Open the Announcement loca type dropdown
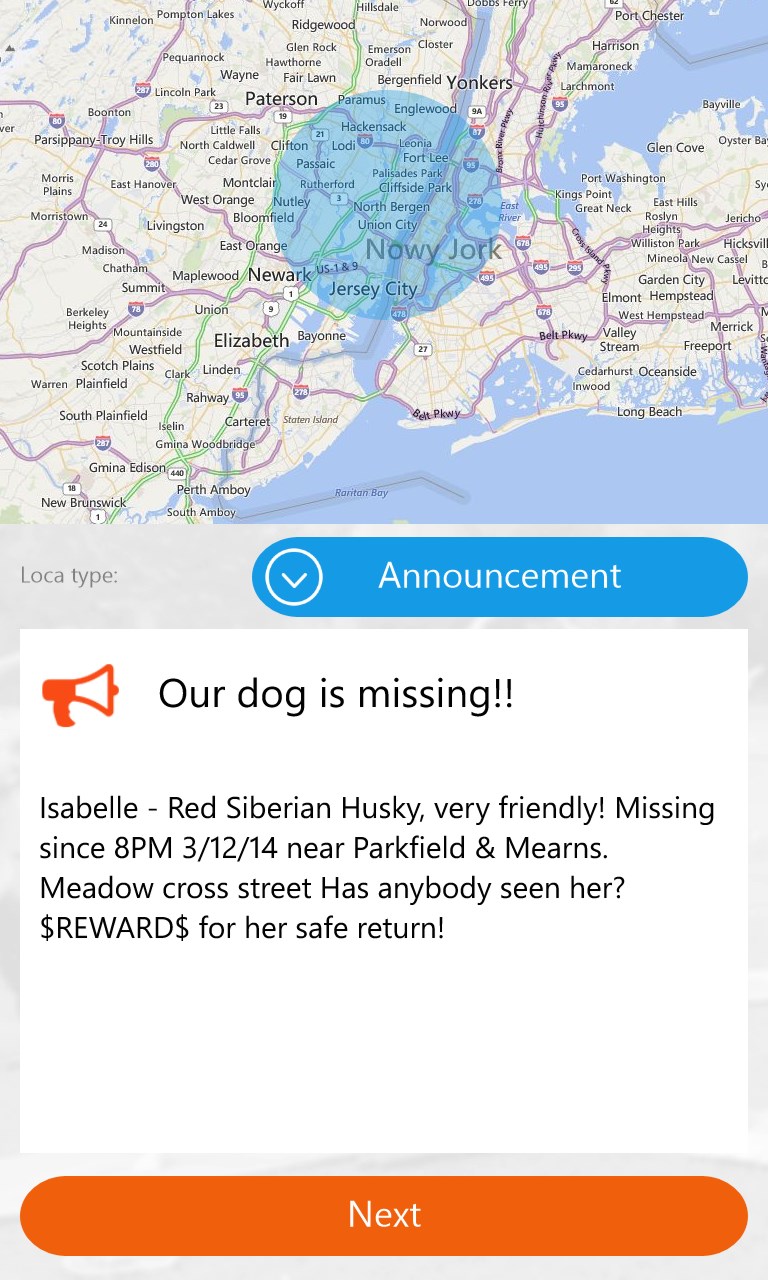This screenshot has height=1280, width=768. (499, 577)
